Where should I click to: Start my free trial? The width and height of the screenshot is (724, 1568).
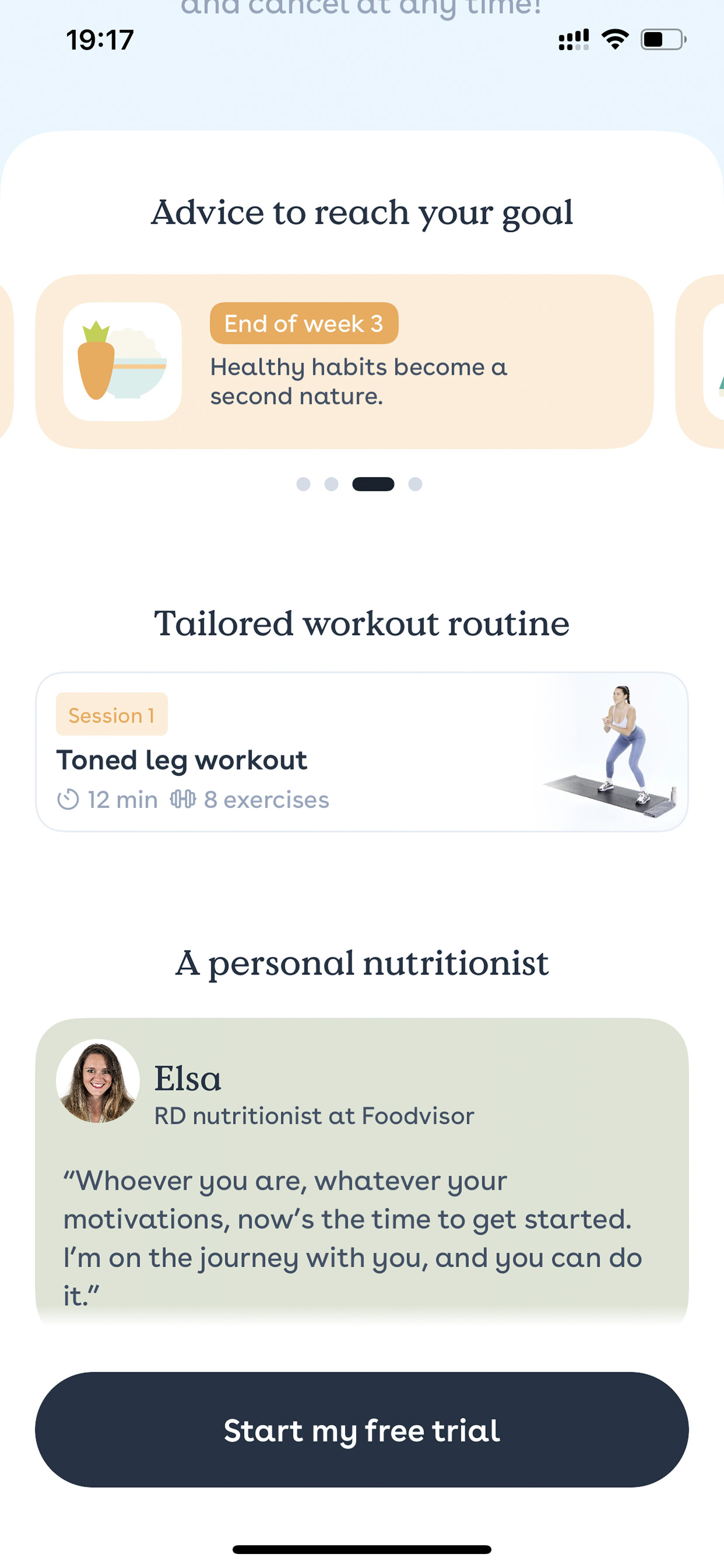pos(362,1430)
